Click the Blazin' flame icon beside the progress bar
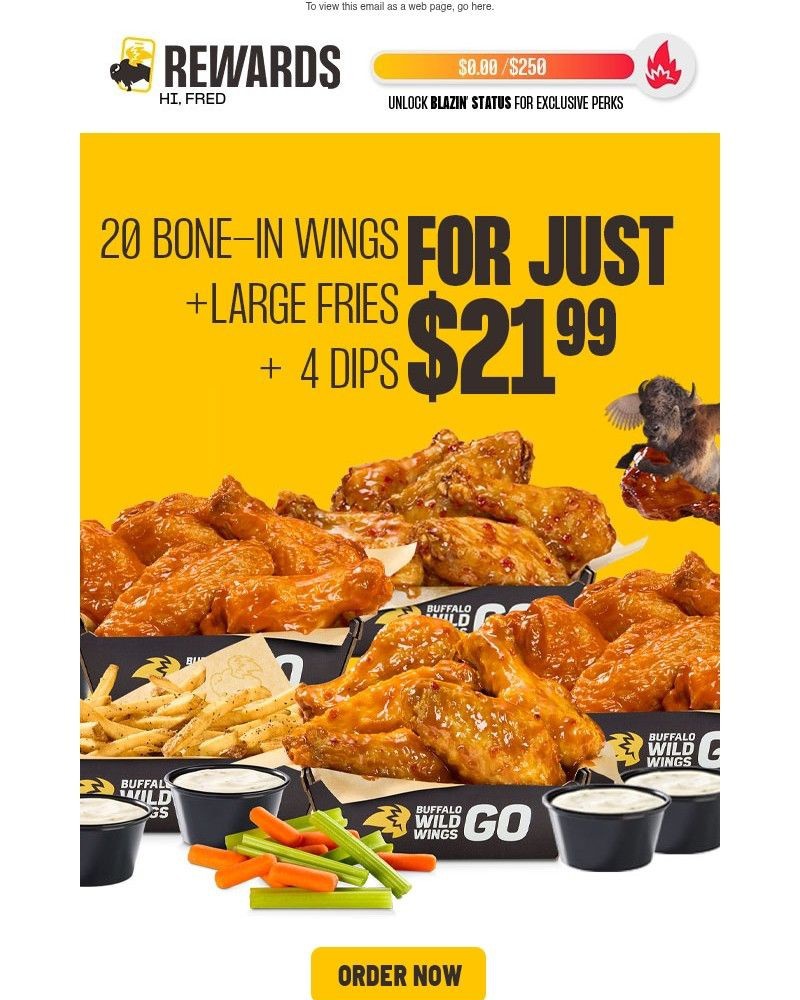Screen dimensions: 800x1000 [662, 63]
